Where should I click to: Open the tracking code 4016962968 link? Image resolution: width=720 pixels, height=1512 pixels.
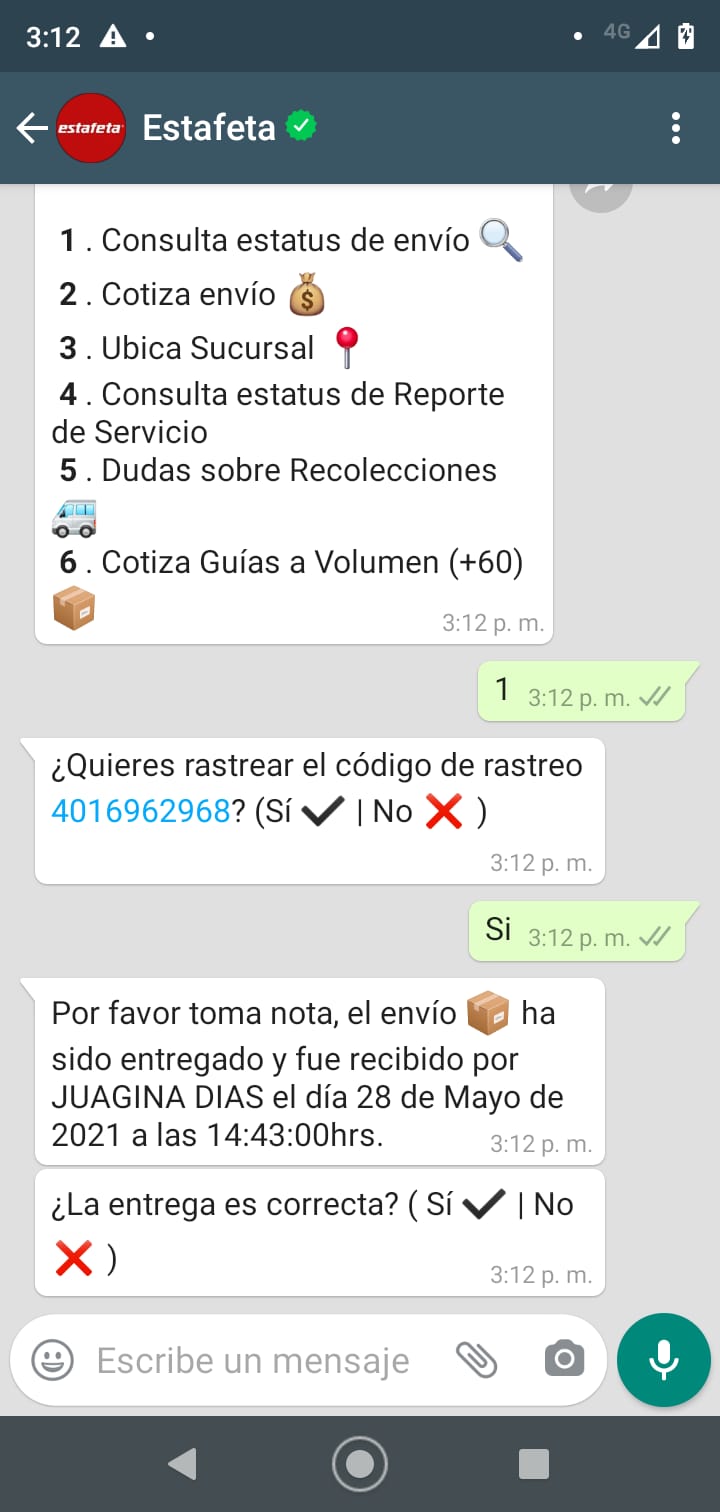click(x=141, y=811)
